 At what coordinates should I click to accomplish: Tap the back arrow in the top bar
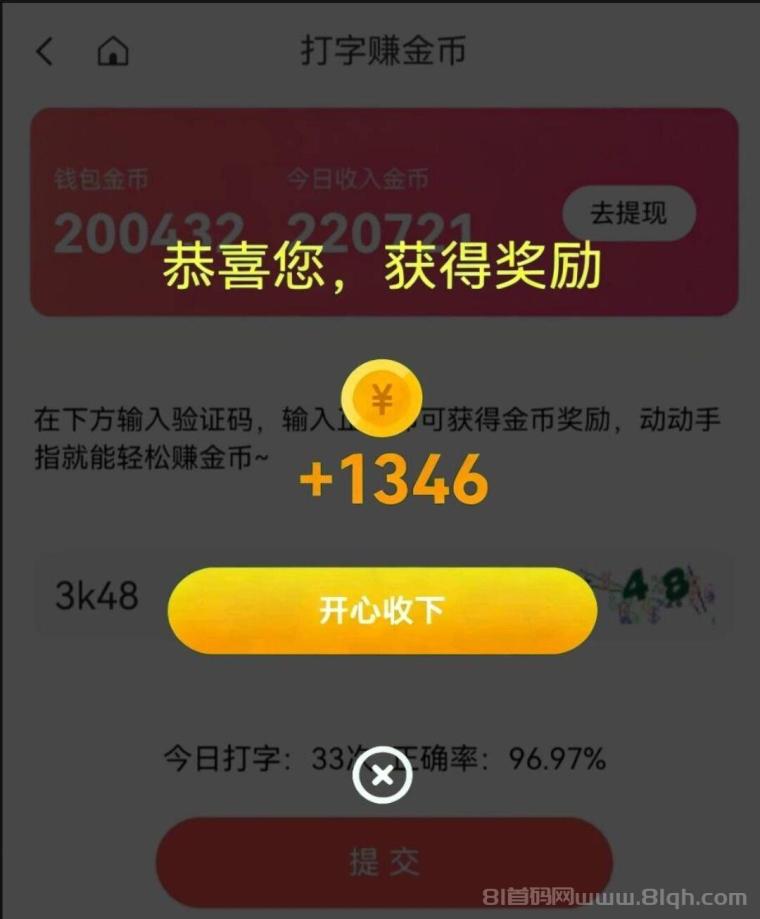[42, 51]
